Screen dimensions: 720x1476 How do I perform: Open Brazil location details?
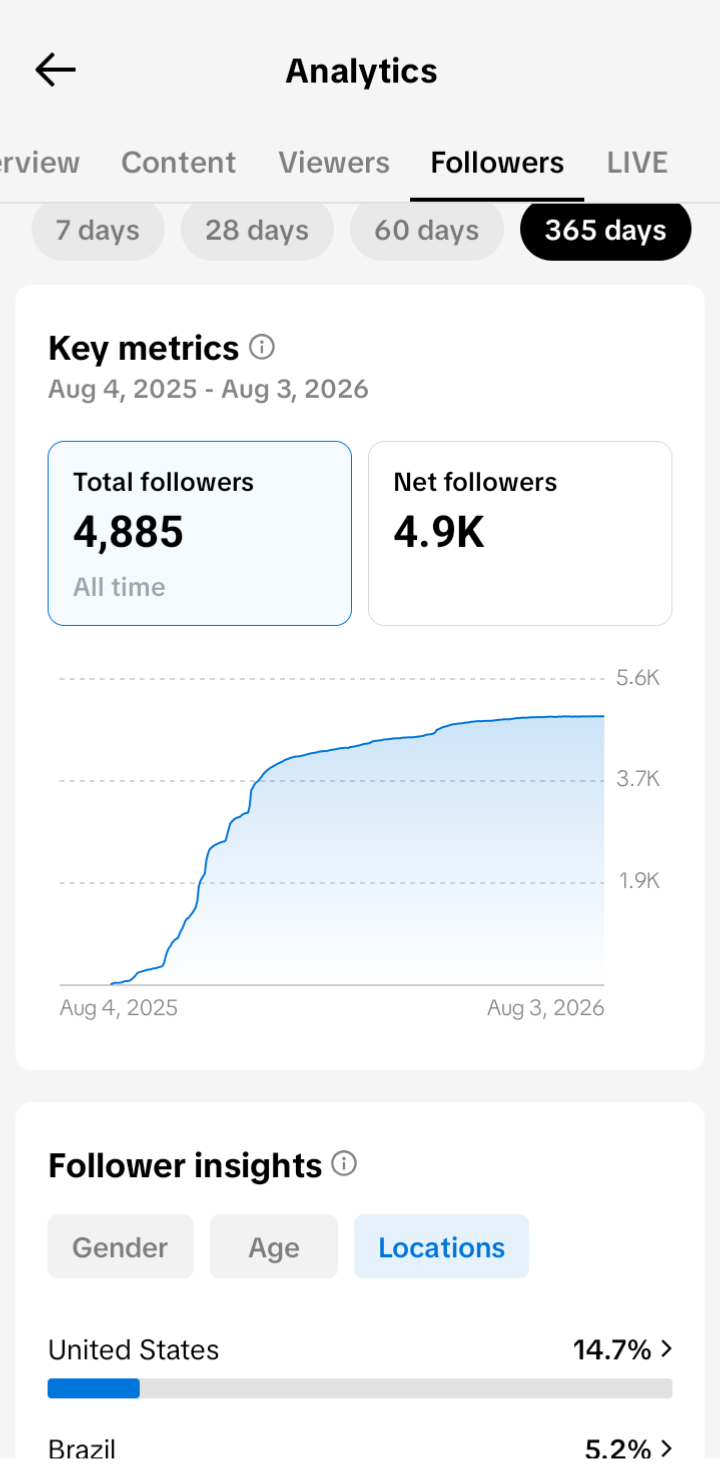(360, 1449)
